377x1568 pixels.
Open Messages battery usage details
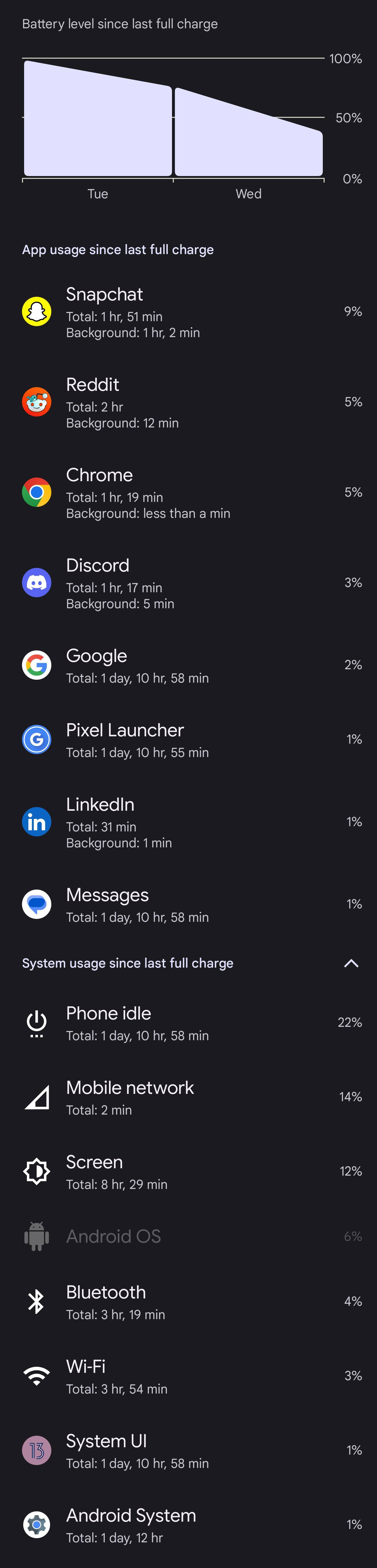point(188,904)
